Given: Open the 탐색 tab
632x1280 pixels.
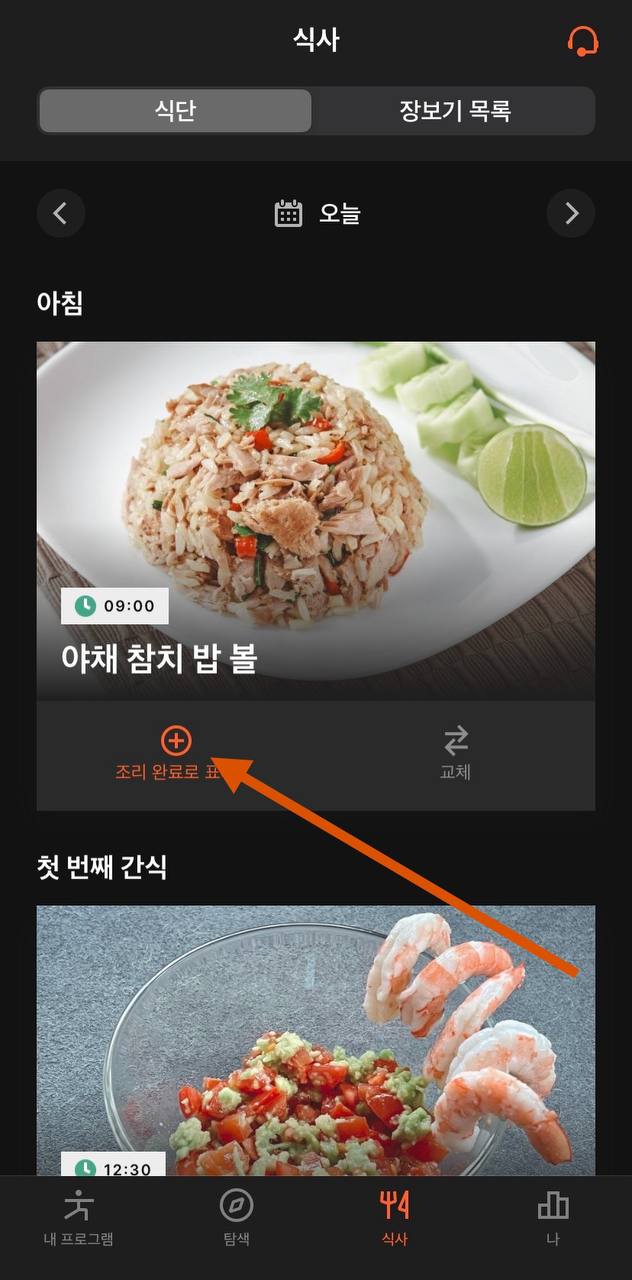Looking at the screenshot, I should point(236,1218).
